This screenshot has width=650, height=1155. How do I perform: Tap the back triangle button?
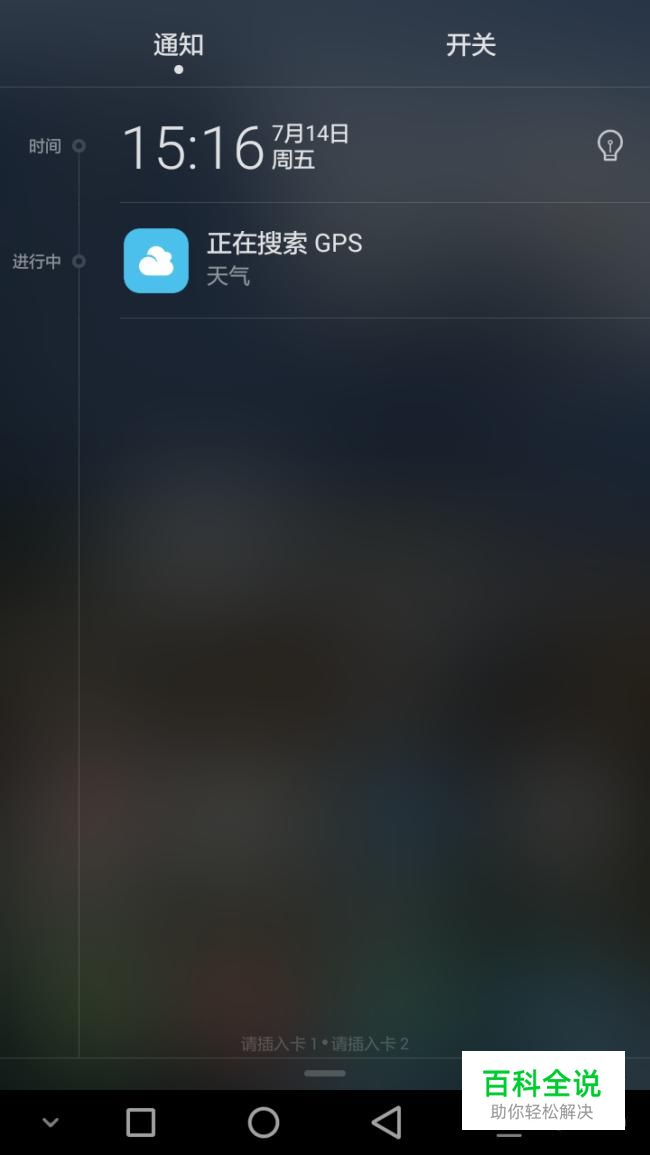point(386,1122)
